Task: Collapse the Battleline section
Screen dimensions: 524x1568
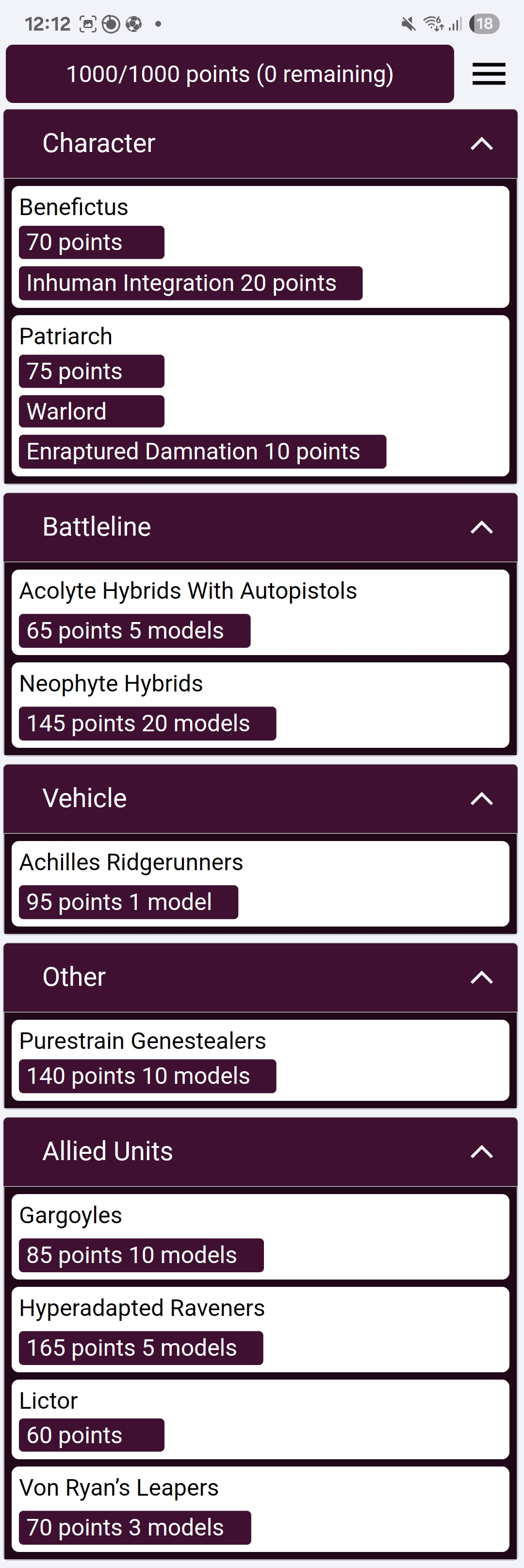Action: [481, 527]
